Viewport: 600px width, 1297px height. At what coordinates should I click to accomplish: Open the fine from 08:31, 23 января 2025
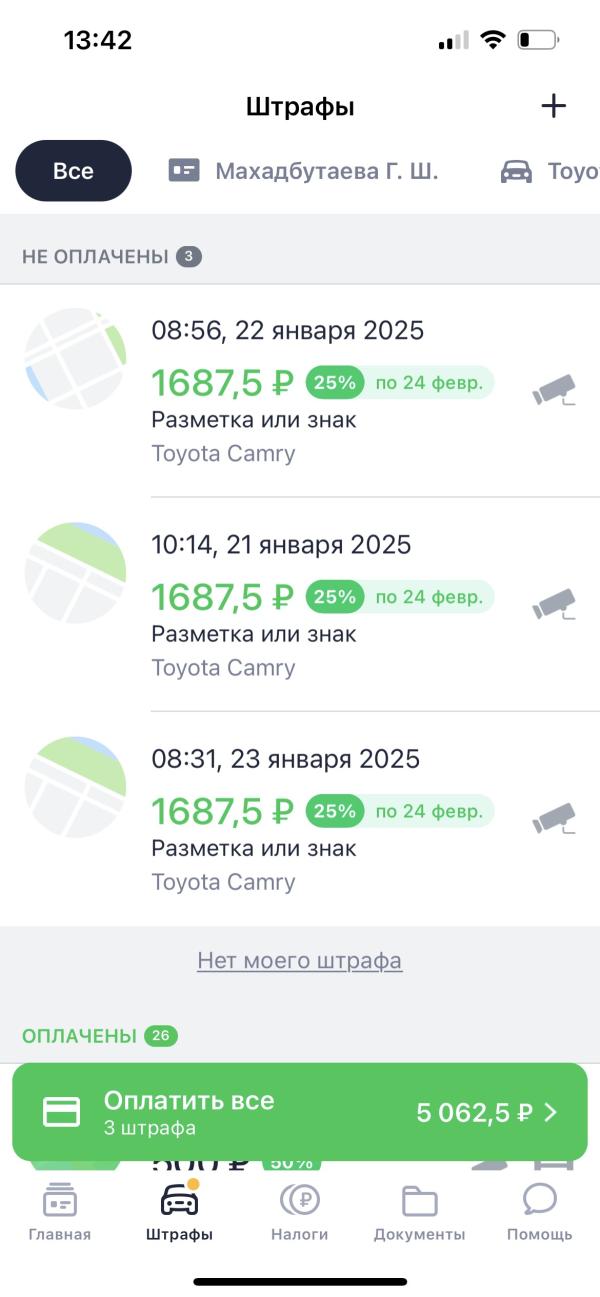(300, 819)
